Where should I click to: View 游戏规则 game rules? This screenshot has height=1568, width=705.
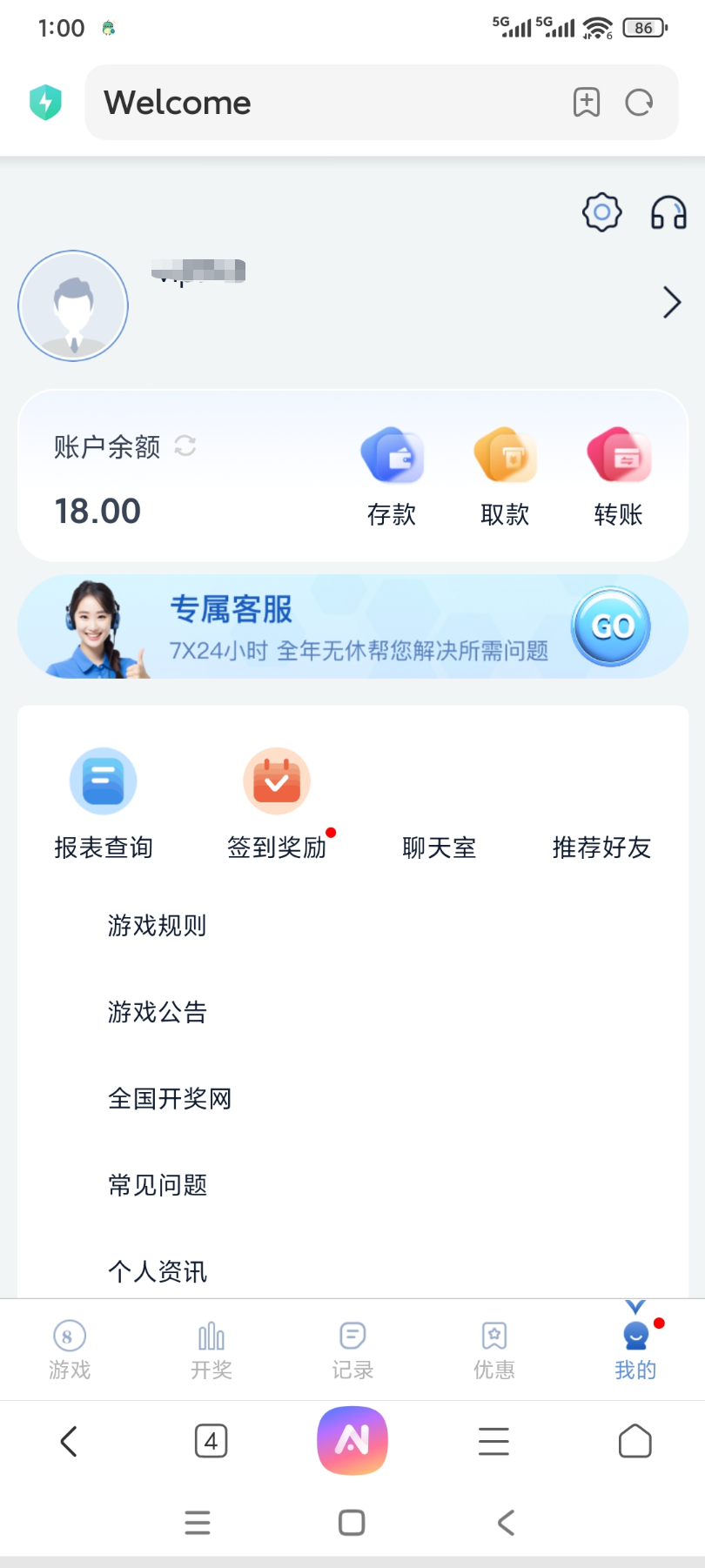tap(158, 925)
